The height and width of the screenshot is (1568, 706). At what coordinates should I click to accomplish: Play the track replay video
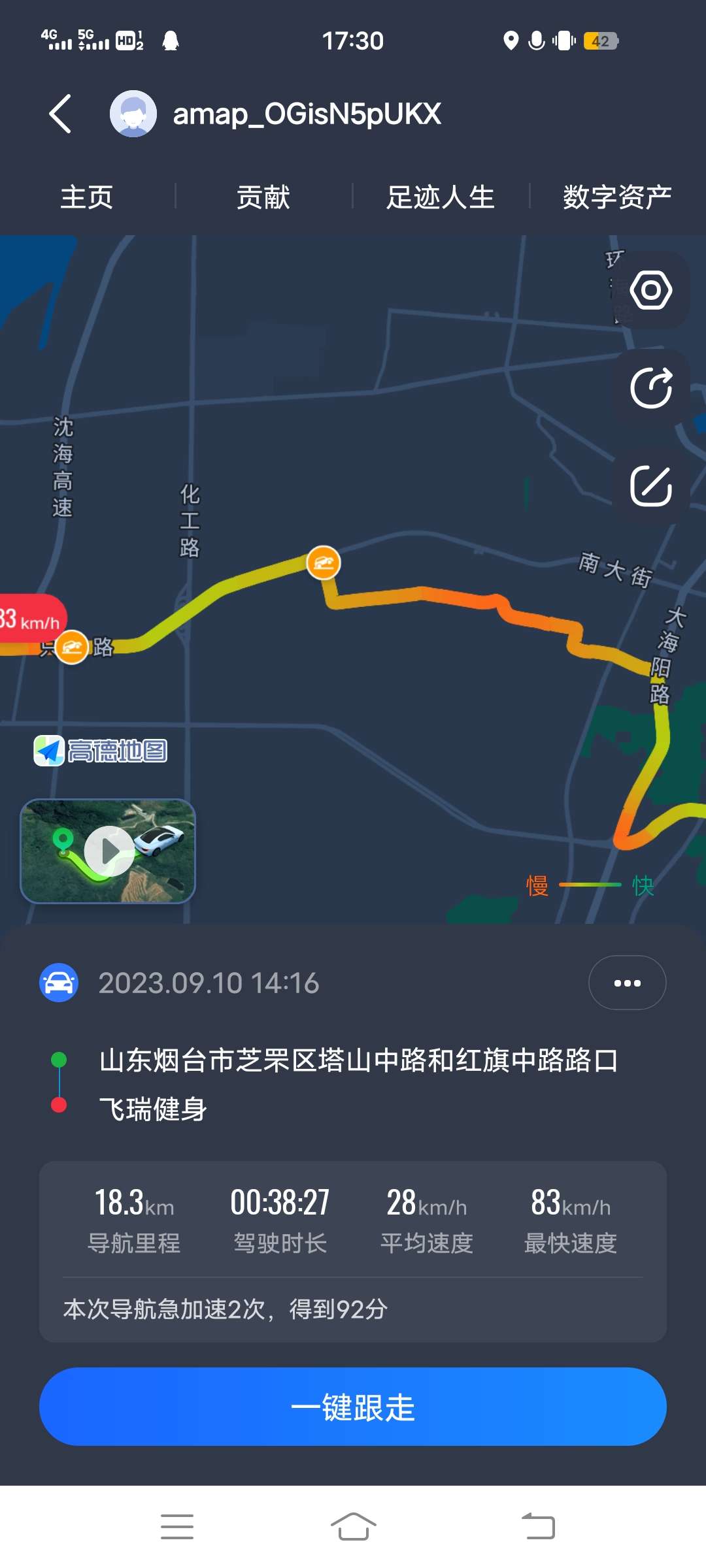tap(109, 851)
